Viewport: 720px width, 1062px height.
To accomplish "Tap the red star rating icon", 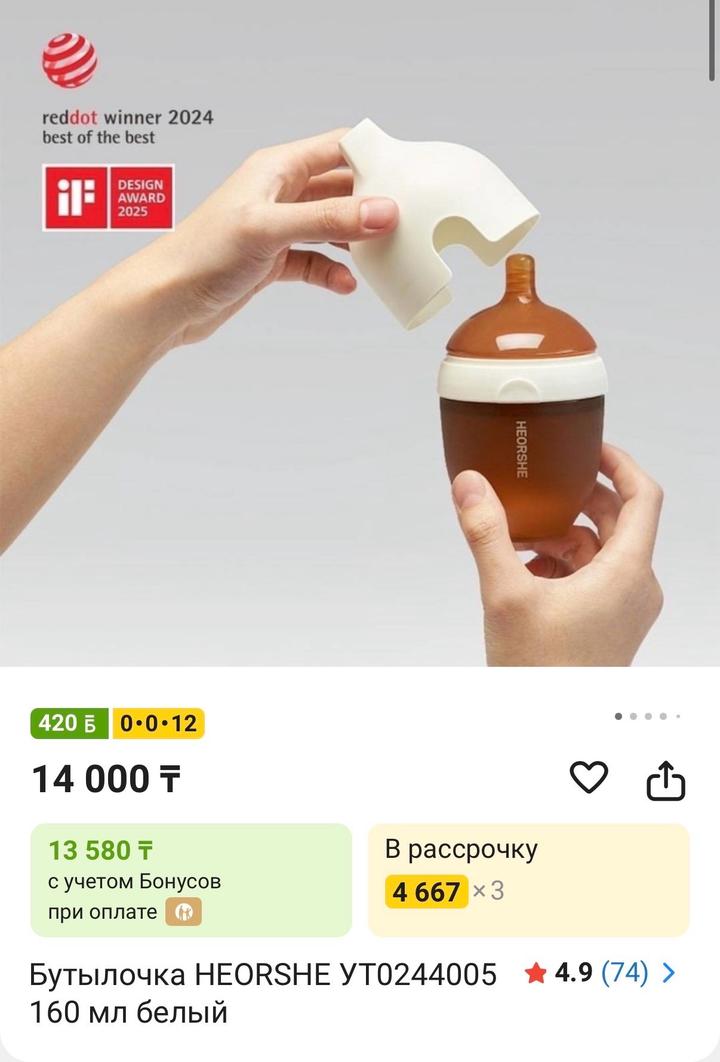I will [x=535, y=970].
